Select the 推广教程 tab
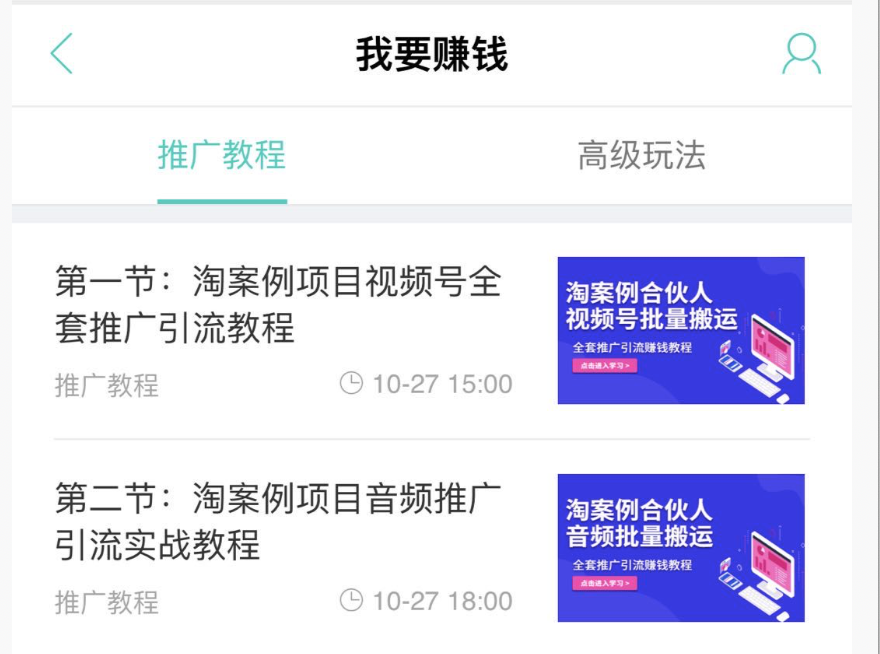The height and width of the screenshot is (654, 880). tap(222, 156)
